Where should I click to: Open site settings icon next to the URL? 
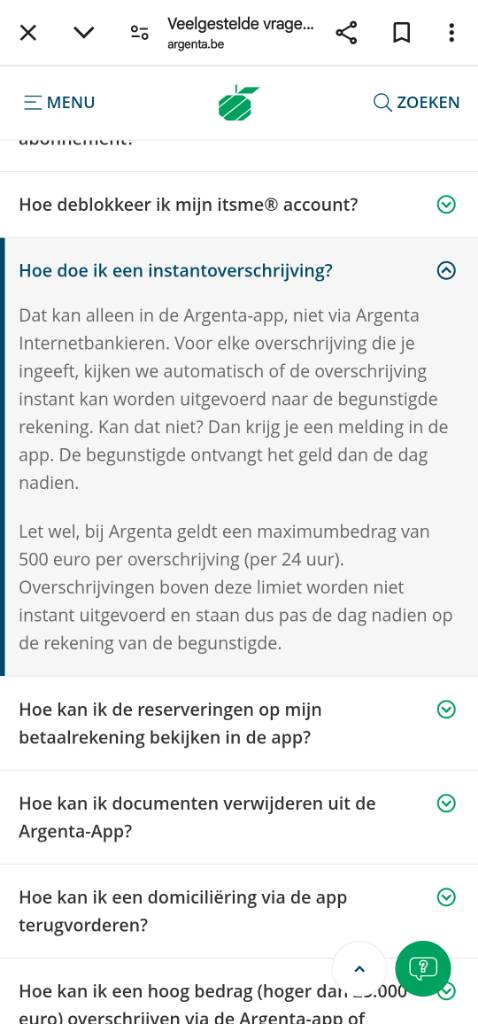pyautogui.click(x=139, y=33)
